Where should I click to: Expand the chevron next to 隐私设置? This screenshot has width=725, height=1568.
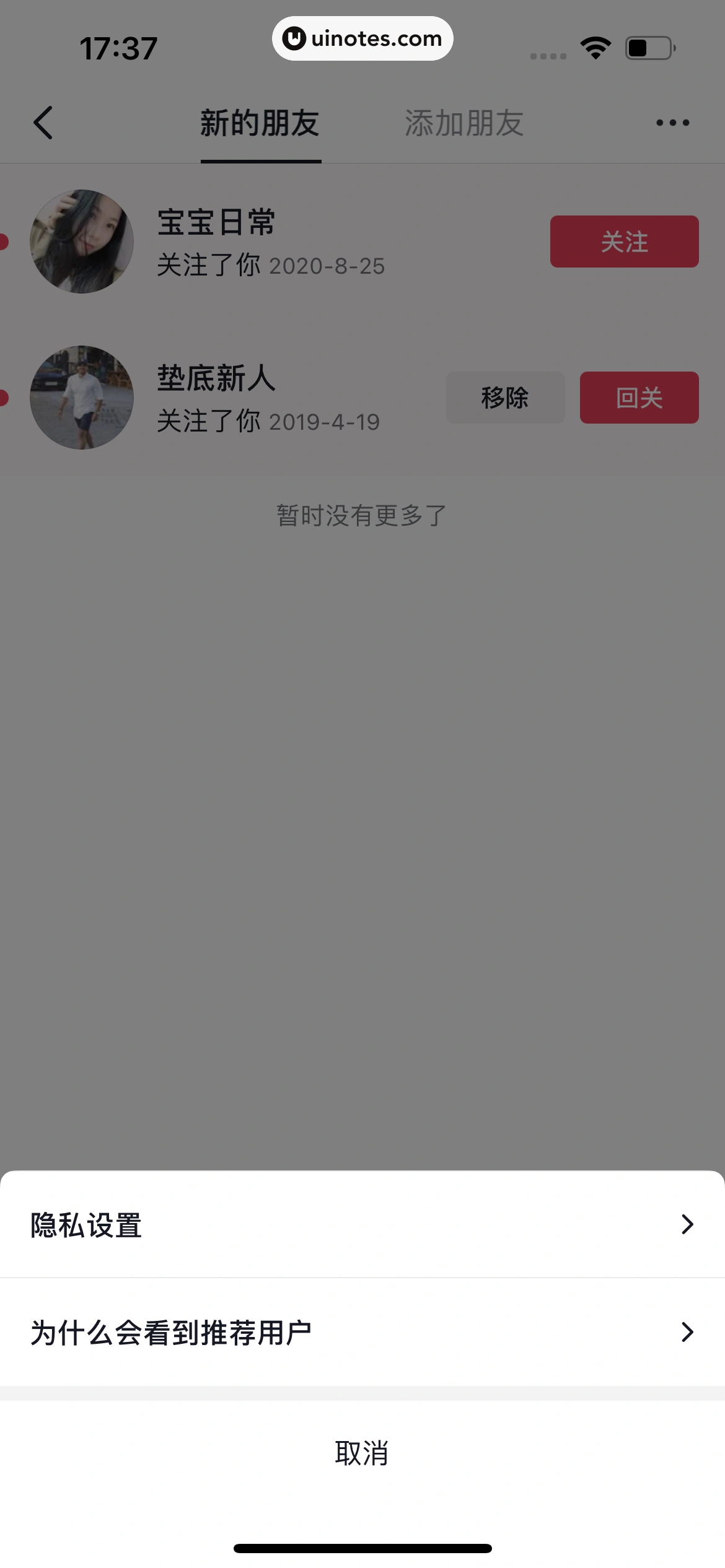pos(688,1224)
